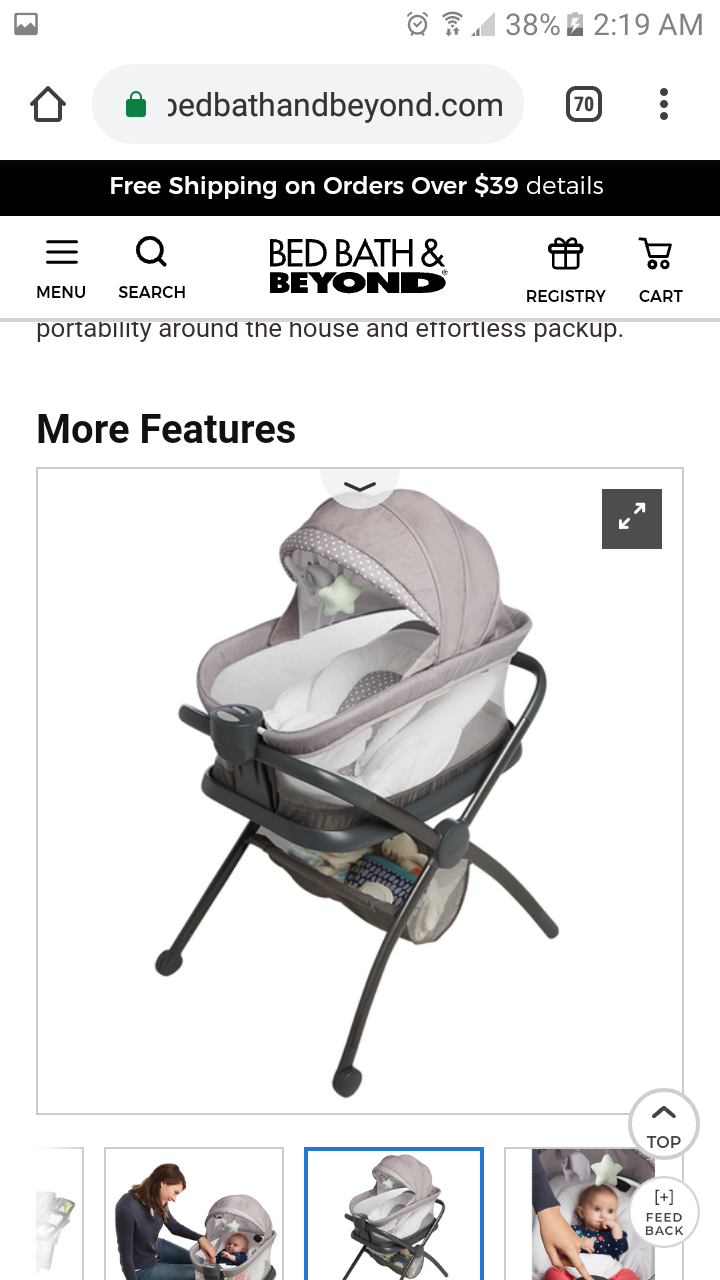Screen dimensions: 720x1280
Task: Select the highlighted bassinet stand thumbnail
Action: pyautogui.click(x=394, y=1214)
